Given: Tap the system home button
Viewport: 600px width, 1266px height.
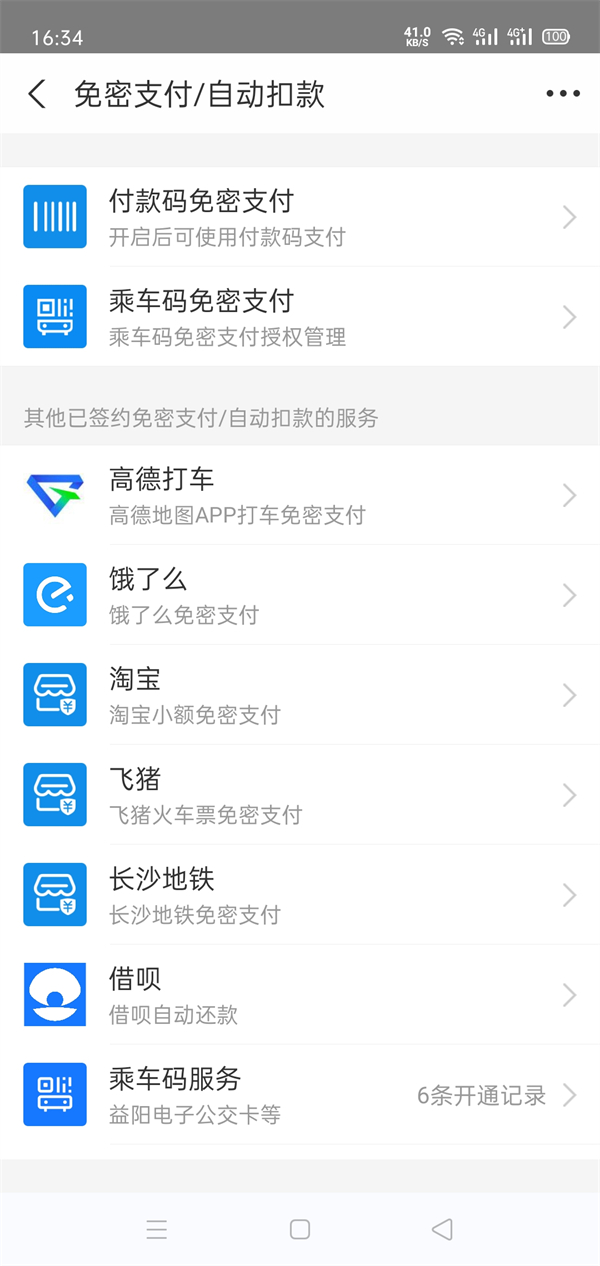Looking at the screenshot, I should [300, 1229].
